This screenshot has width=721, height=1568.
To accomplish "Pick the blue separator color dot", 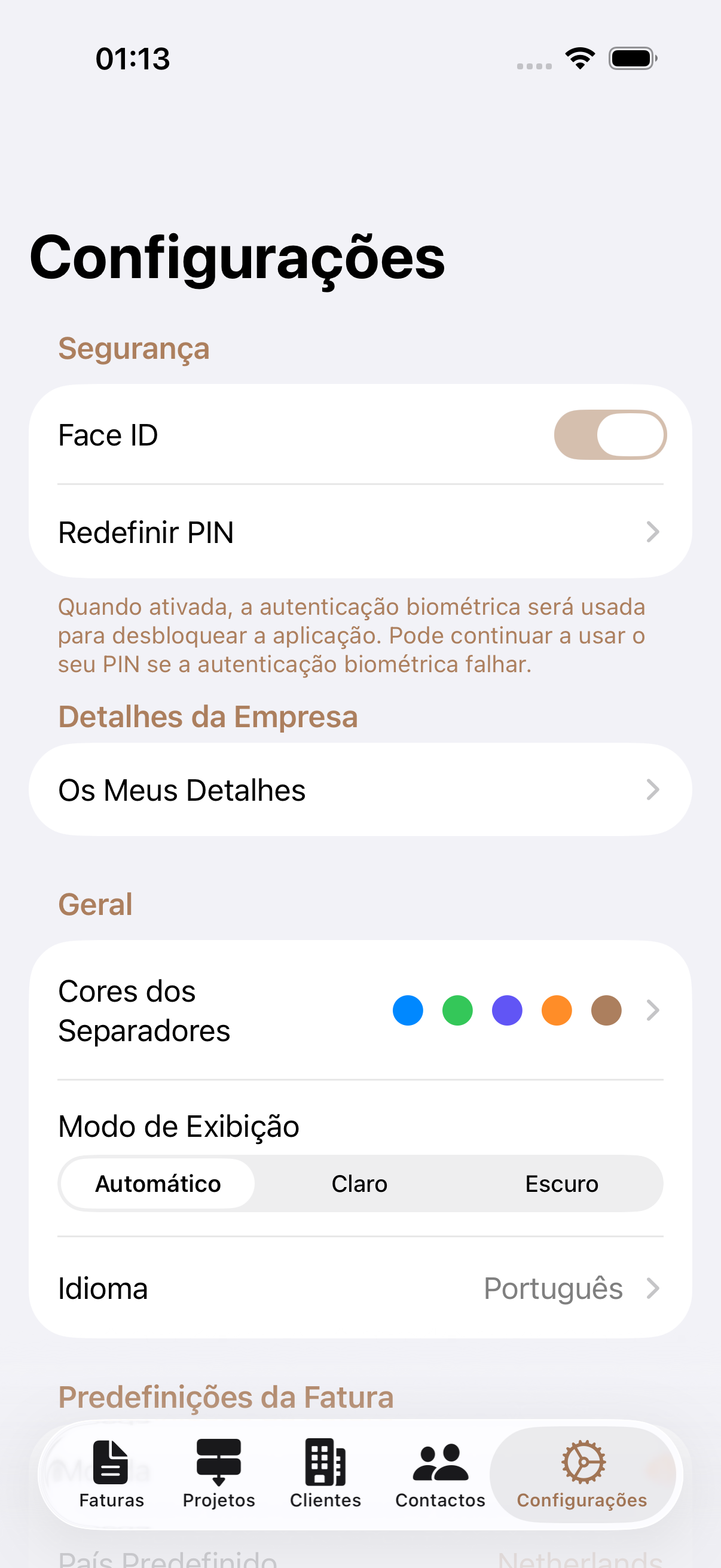I will click(x=408, y=1011).
